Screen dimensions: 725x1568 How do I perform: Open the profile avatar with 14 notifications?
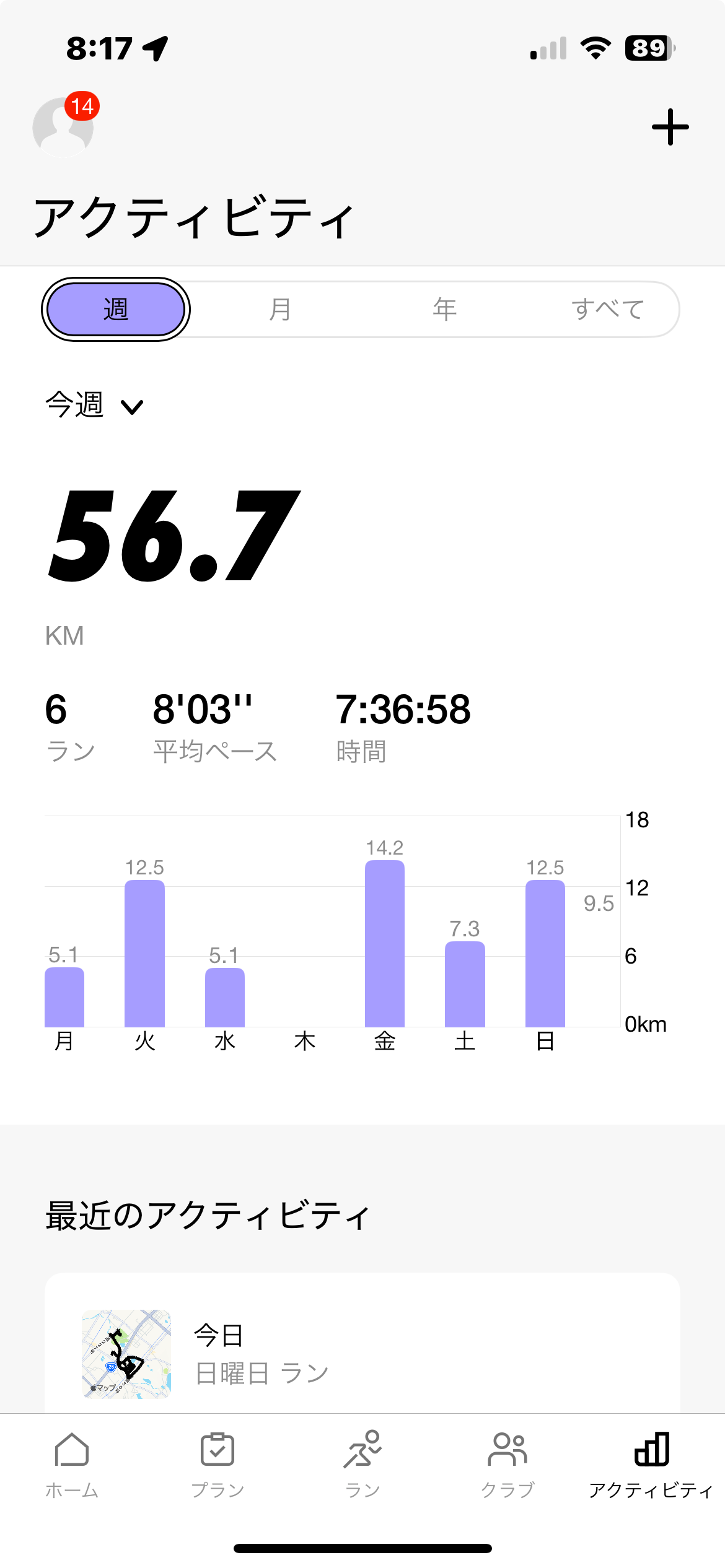64,126
